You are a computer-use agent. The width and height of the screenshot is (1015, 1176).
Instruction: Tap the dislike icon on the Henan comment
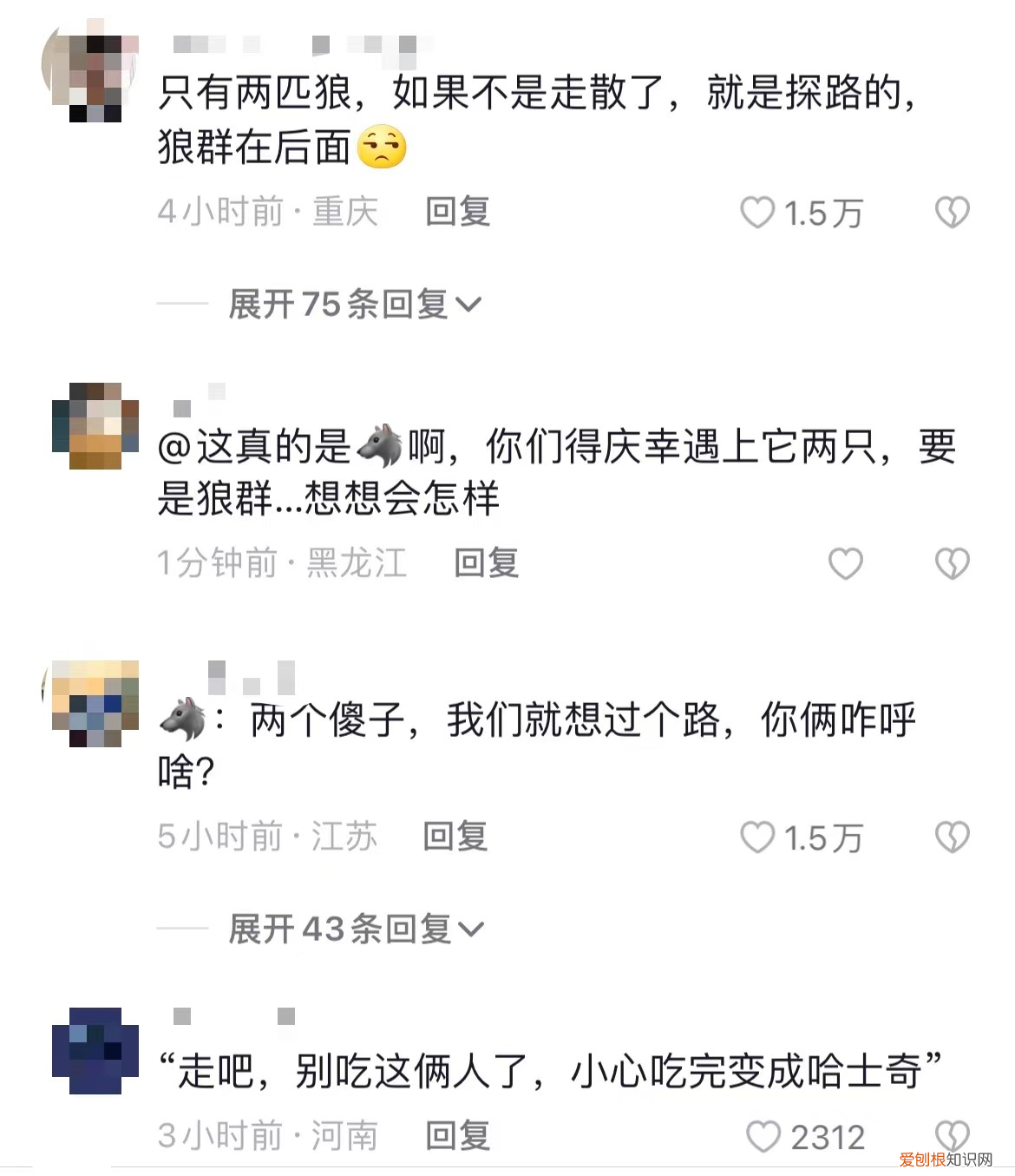click(953, 1134)
